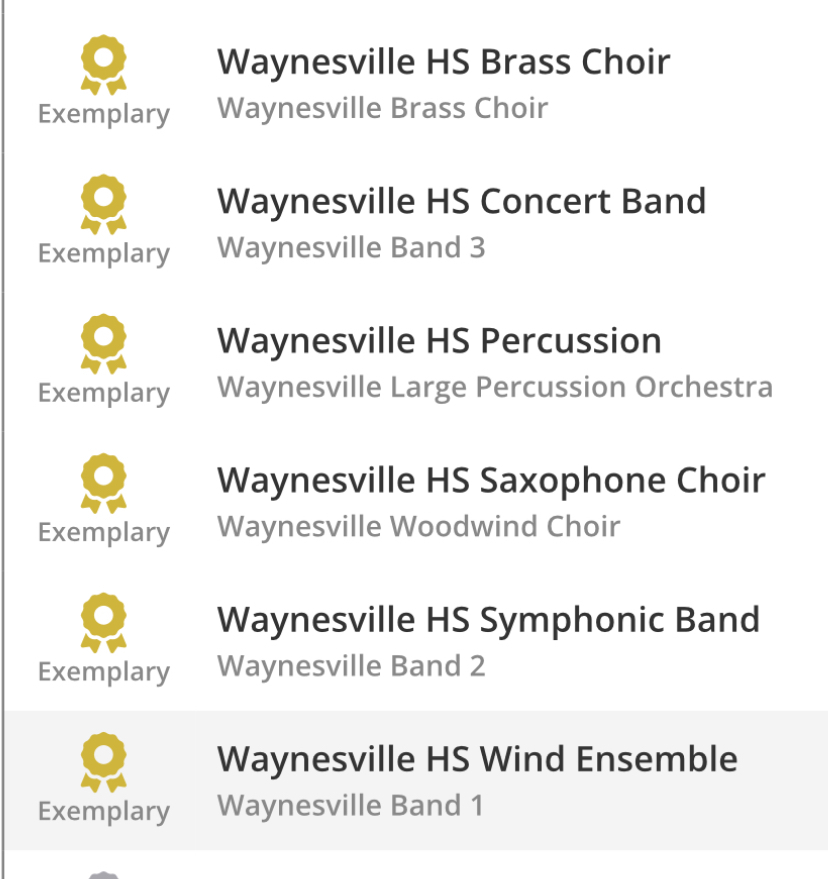Select Waynesville HS Concert Band row
The height and width of the screenshot is (879, 828).
[461, 201]
